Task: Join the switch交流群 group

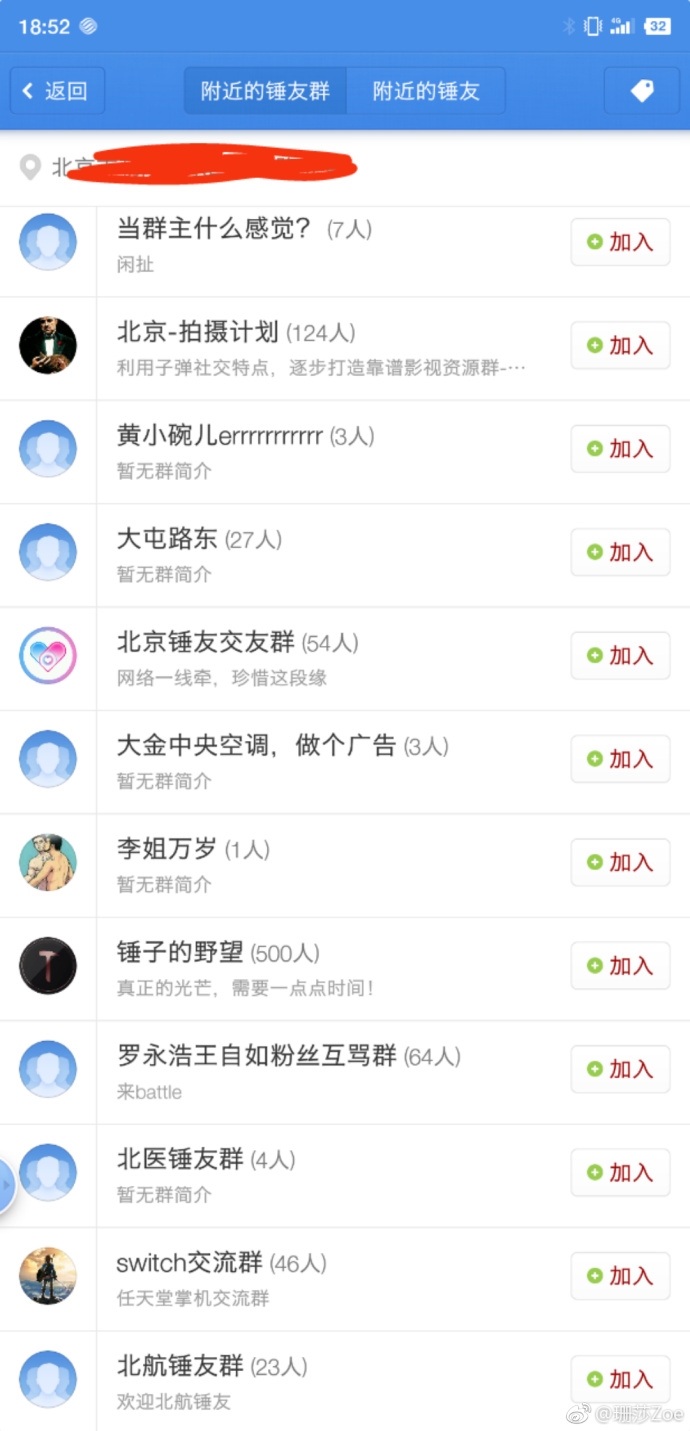Action: [620, 1276]
